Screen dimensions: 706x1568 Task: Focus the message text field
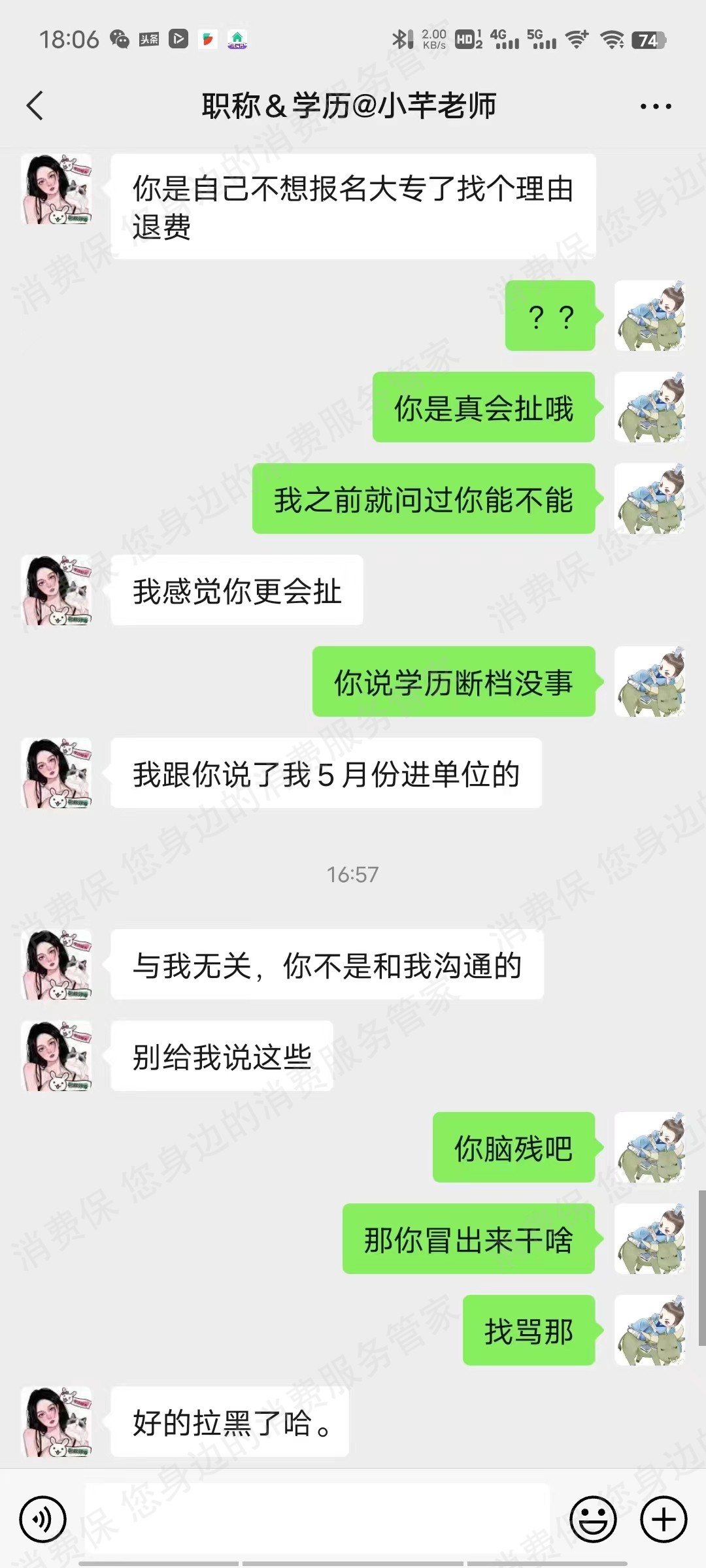pyautogui.click(x=318, y=1519)
